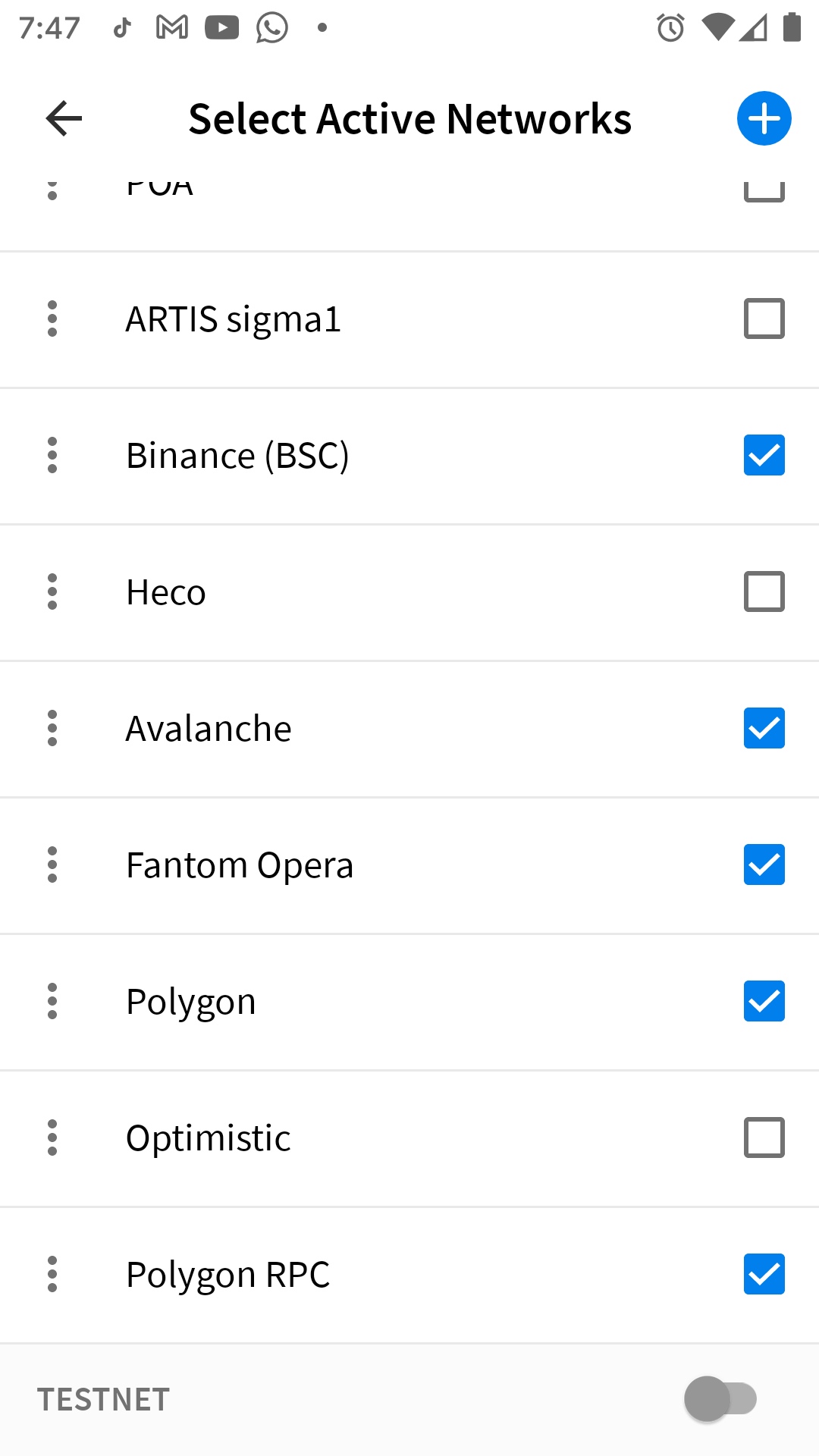The height and width of the screenshot is (1456, 819).
Task: Enable the Optimistic network checkbox
Action: tap(764, 1137)
